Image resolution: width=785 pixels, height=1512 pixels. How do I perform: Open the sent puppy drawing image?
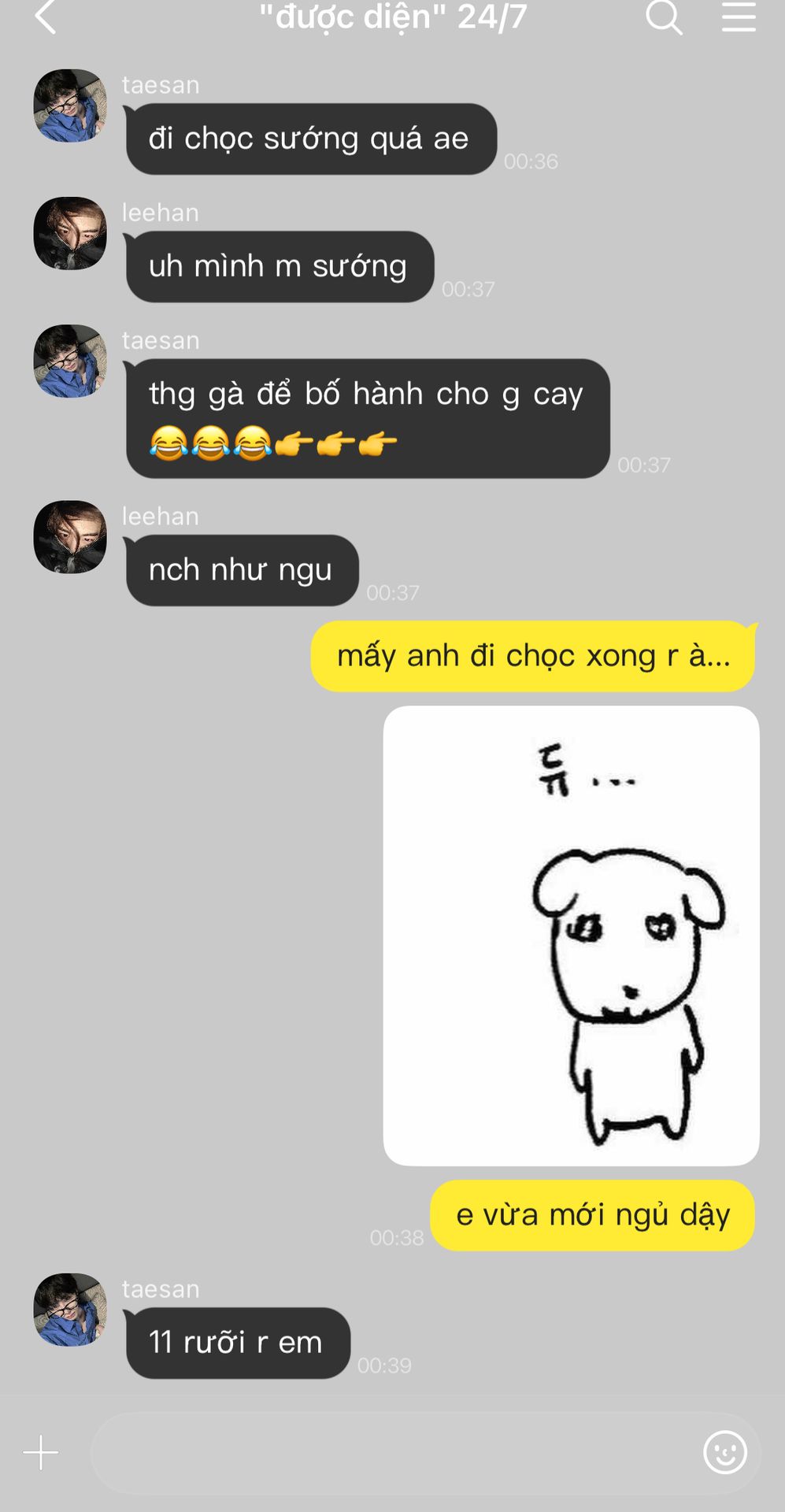coord(571,936)
